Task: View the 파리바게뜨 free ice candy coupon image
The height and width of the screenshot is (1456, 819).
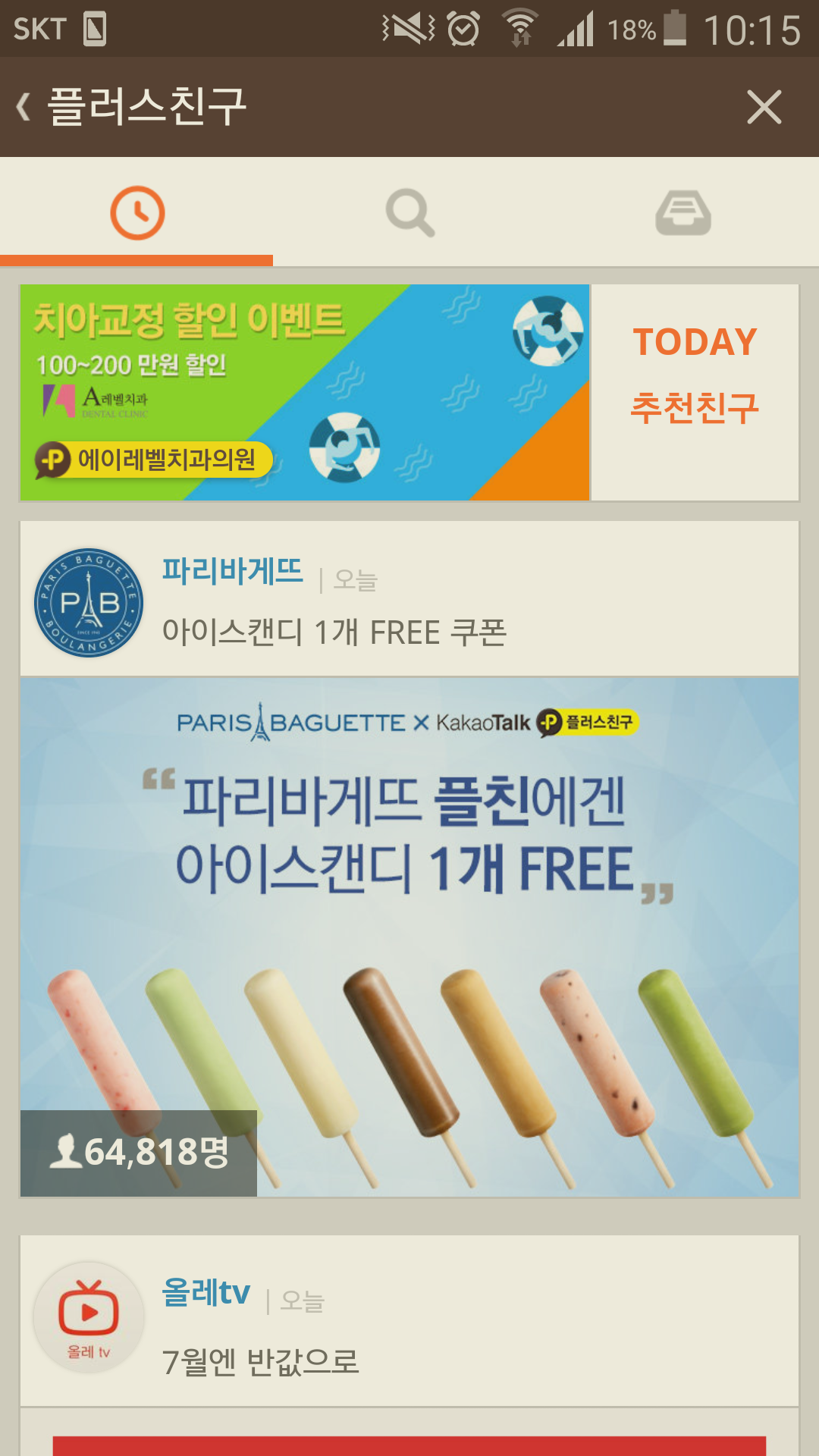Action: tap(409, 937)
